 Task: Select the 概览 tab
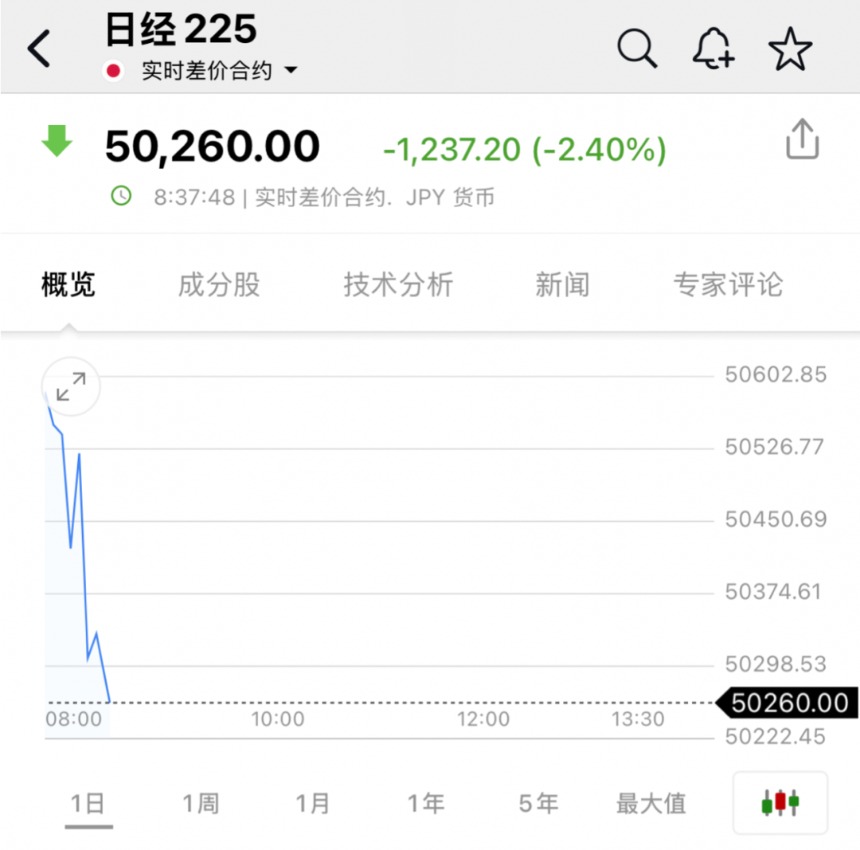tap(69, 285)
